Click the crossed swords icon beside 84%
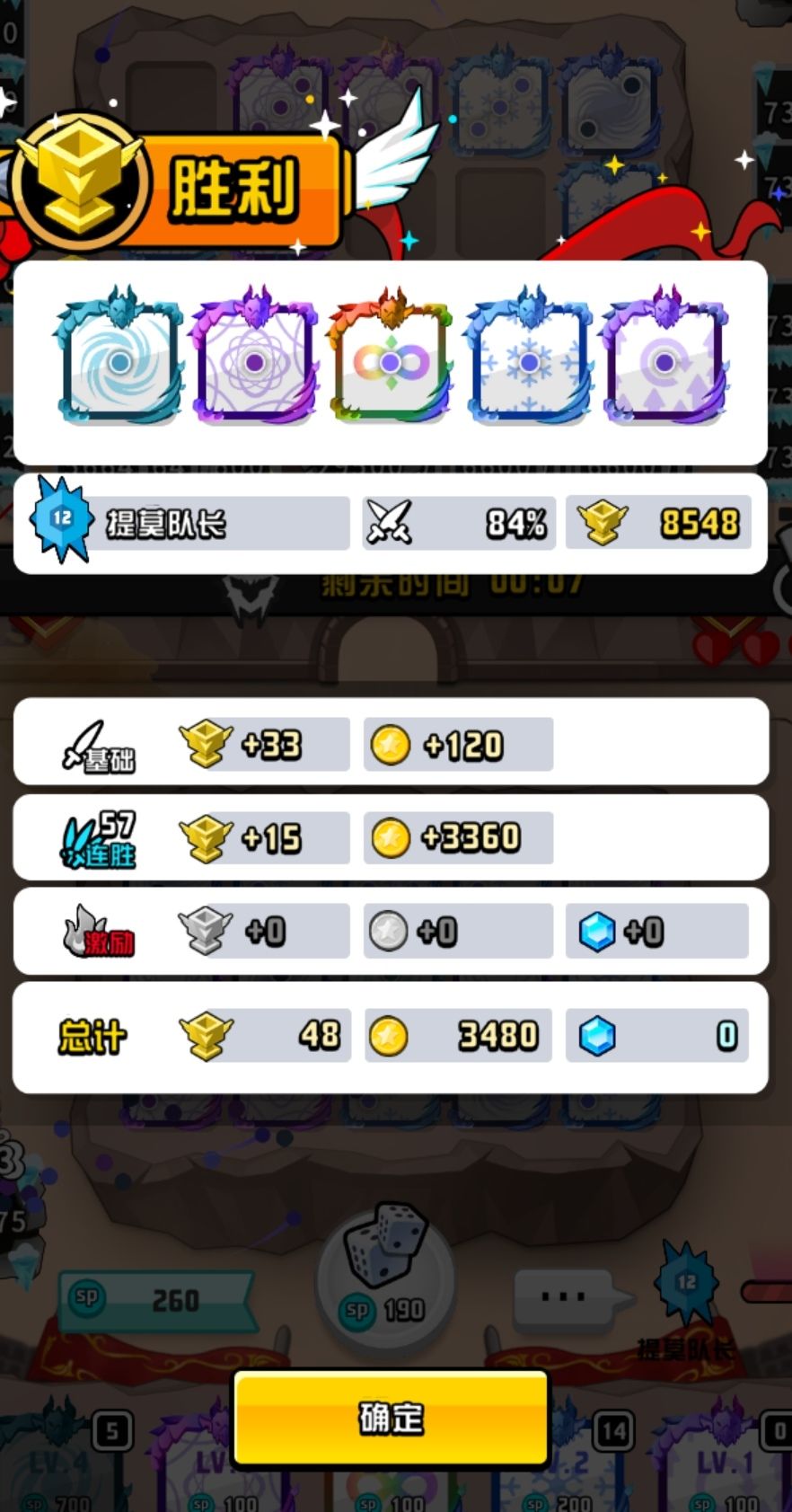The image size is (792, 1512). pyautogui.click(x=388, y=522)
